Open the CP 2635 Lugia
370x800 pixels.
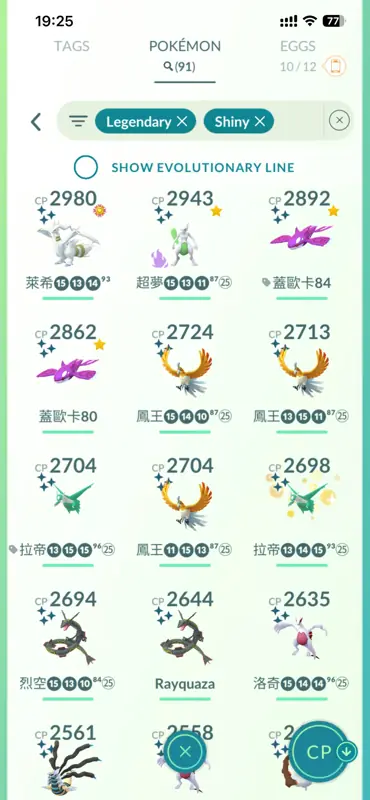[x=302, y=645]
